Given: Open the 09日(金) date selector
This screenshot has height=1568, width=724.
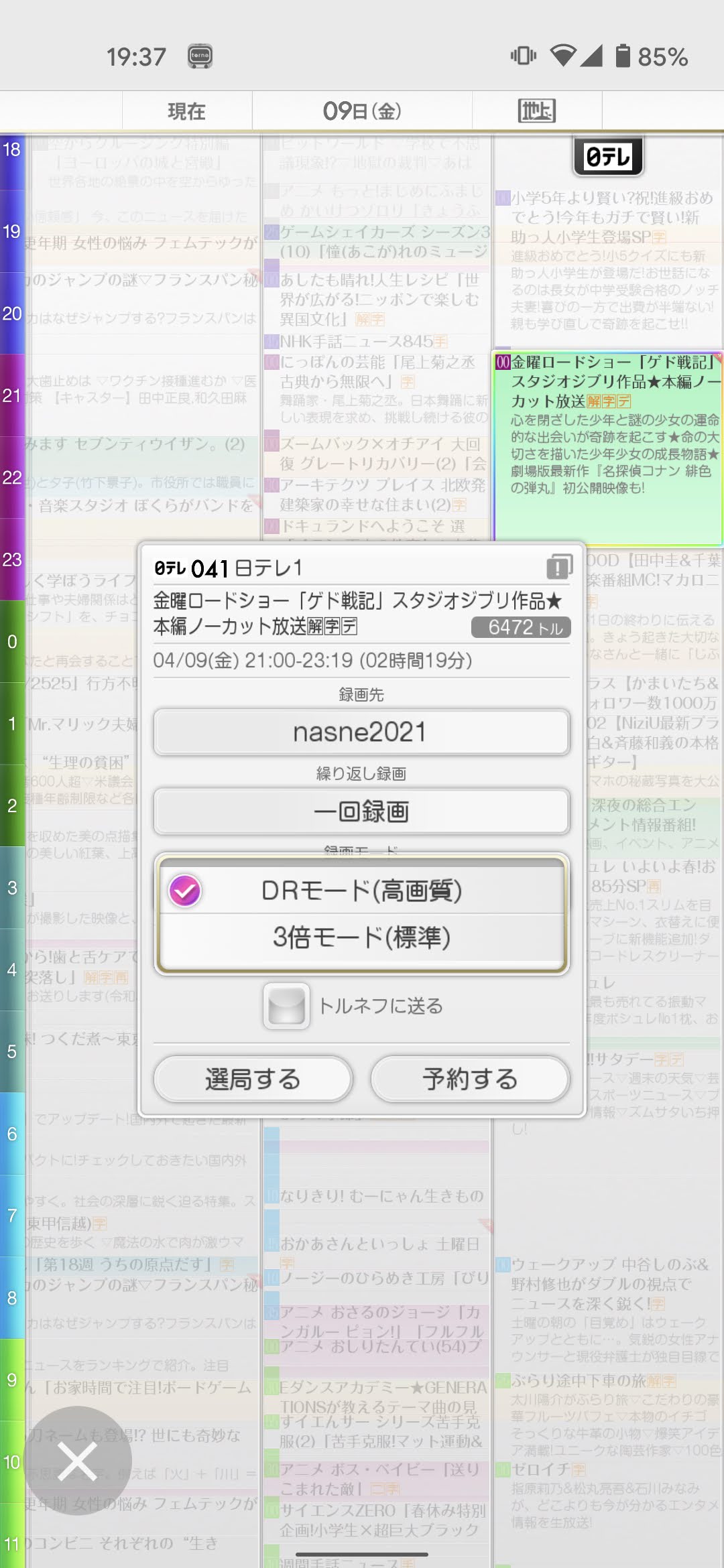Looking at the screenshot, I should (362, 111).
